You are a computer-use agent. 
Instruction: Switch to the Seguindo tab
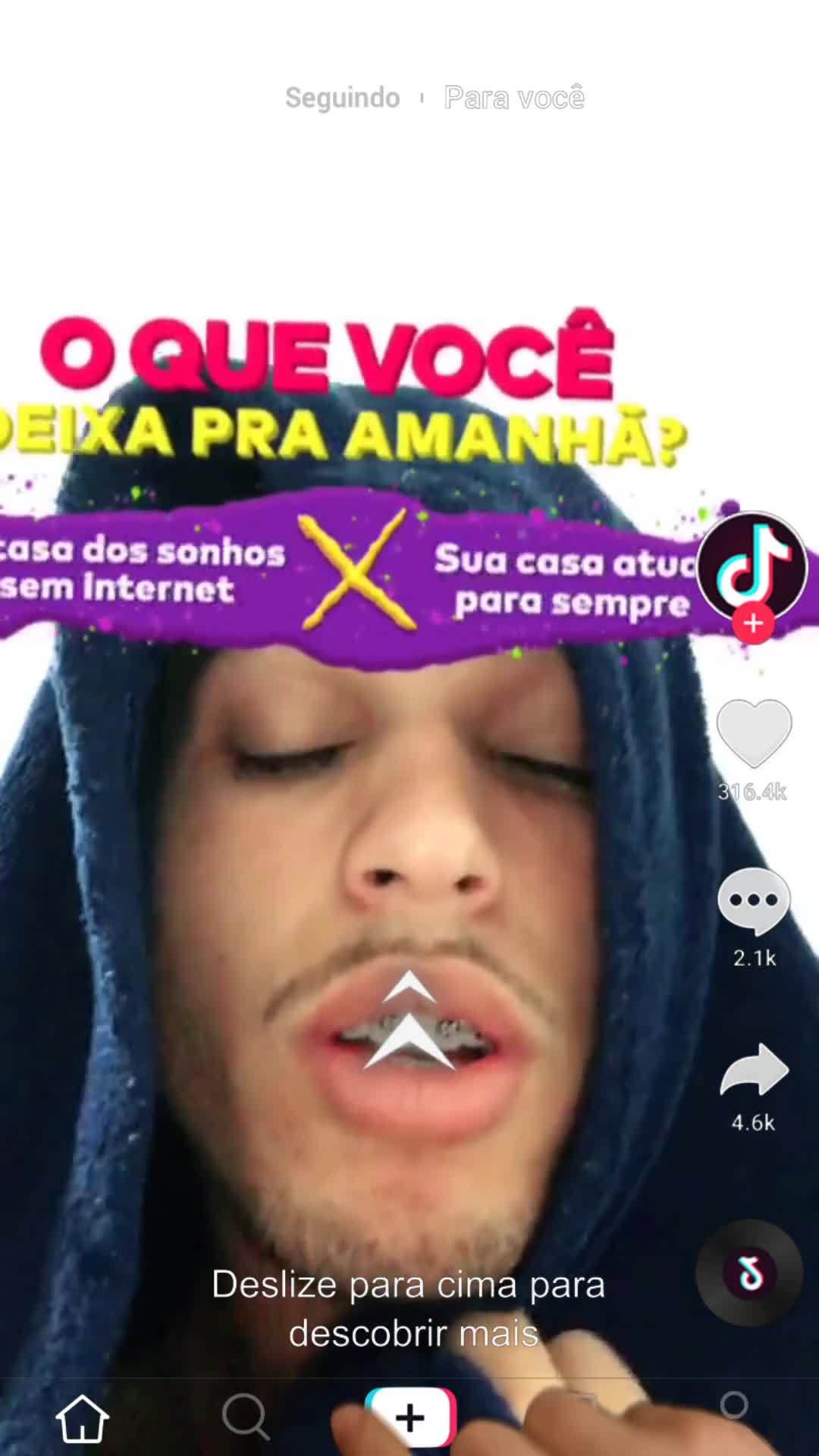[342, 98]
